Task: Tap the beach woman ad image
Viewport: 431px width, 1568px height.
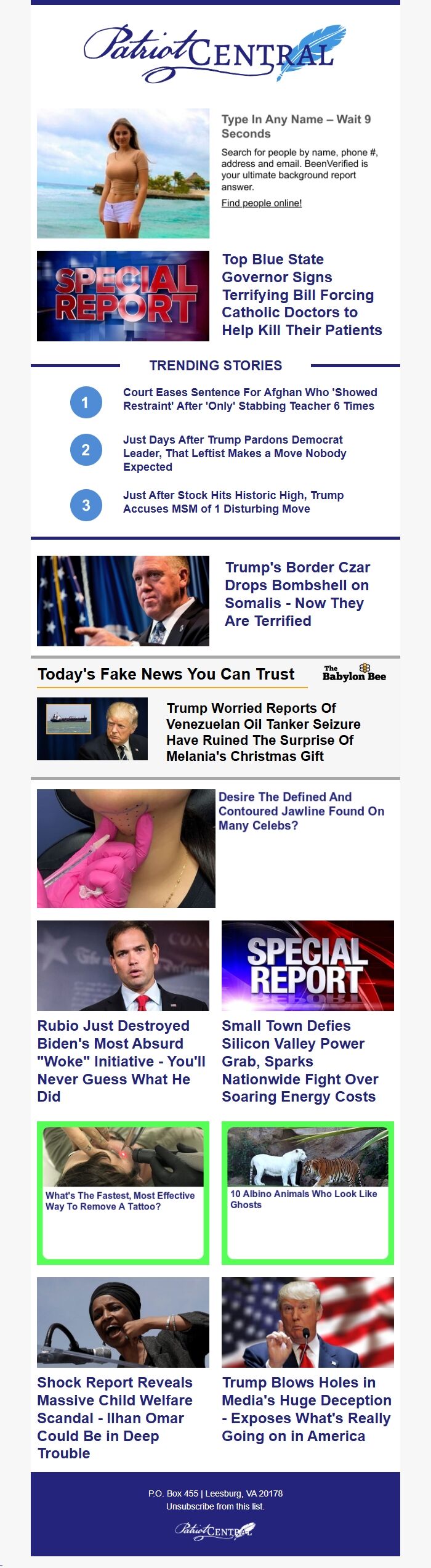Action: pyautogui.click(x=123, y=174)
